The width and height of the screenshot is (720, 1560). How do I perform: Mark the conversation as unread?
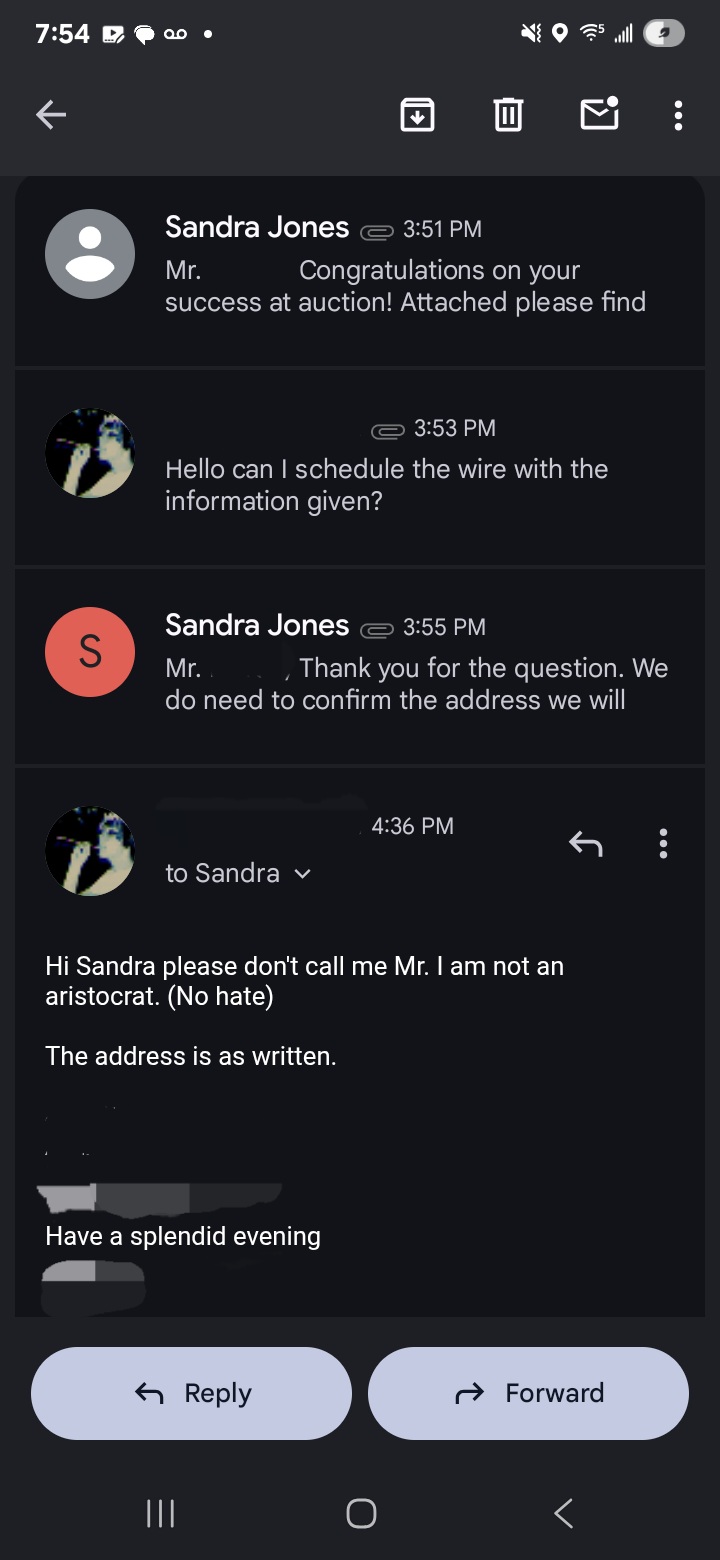pos(599,115)
